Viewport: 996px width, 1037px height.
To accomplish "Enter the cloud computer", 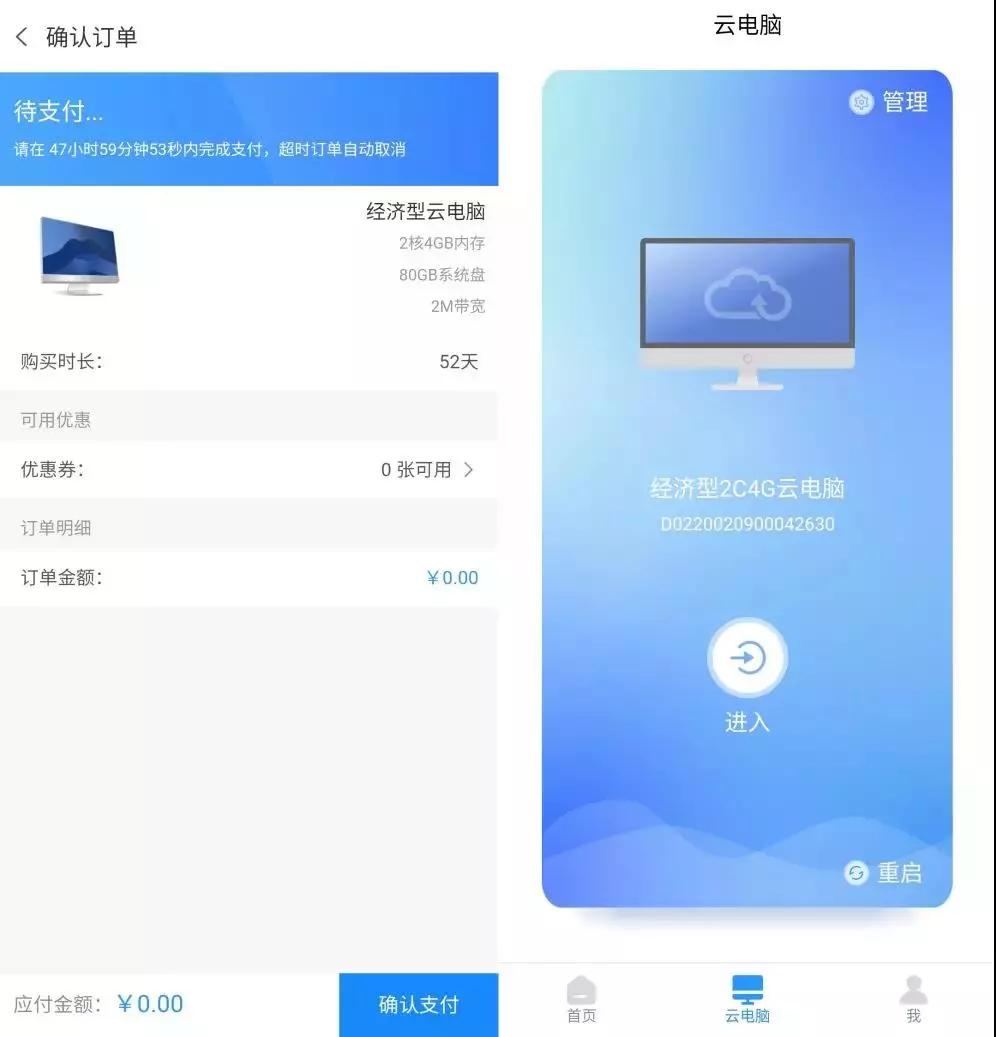I will pyautogui.click(x=747, y=659).
